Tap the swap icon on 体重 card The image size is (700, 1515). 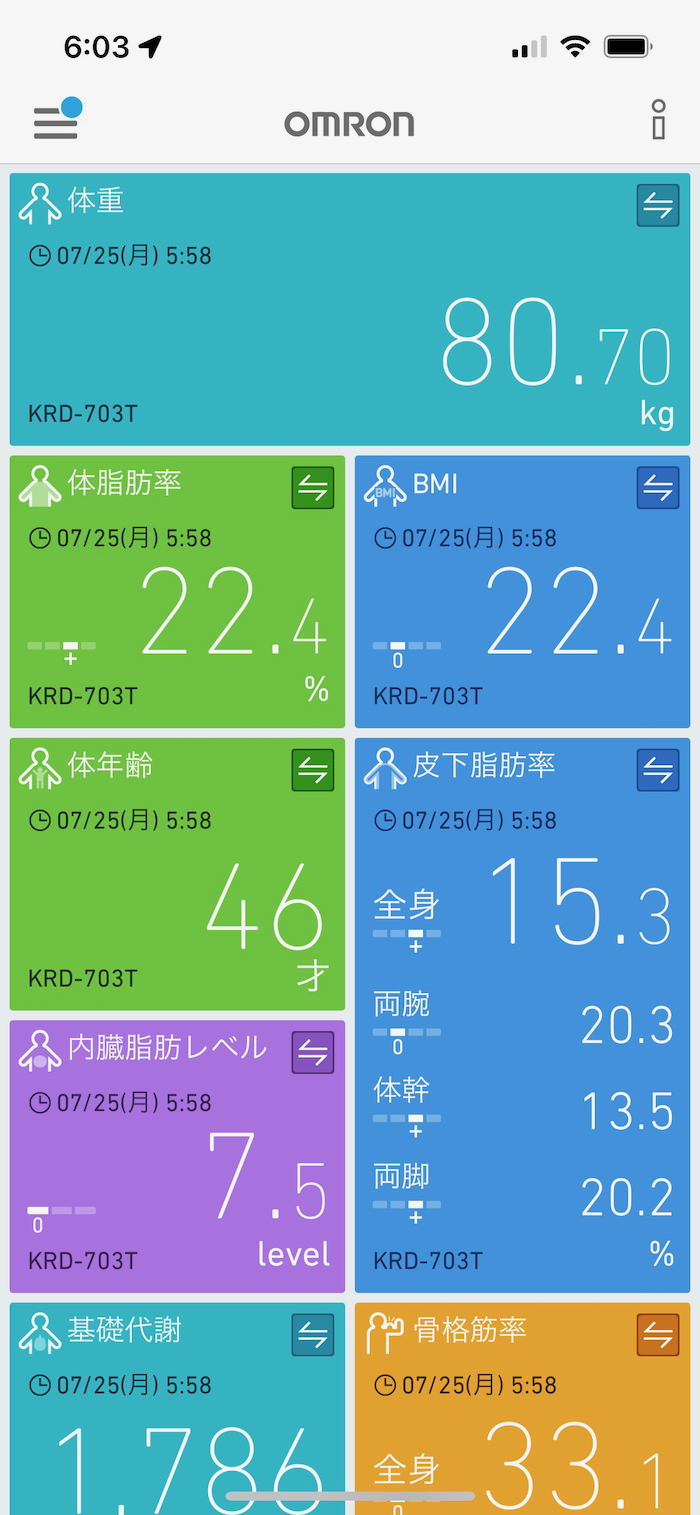(x=657, y=206)
